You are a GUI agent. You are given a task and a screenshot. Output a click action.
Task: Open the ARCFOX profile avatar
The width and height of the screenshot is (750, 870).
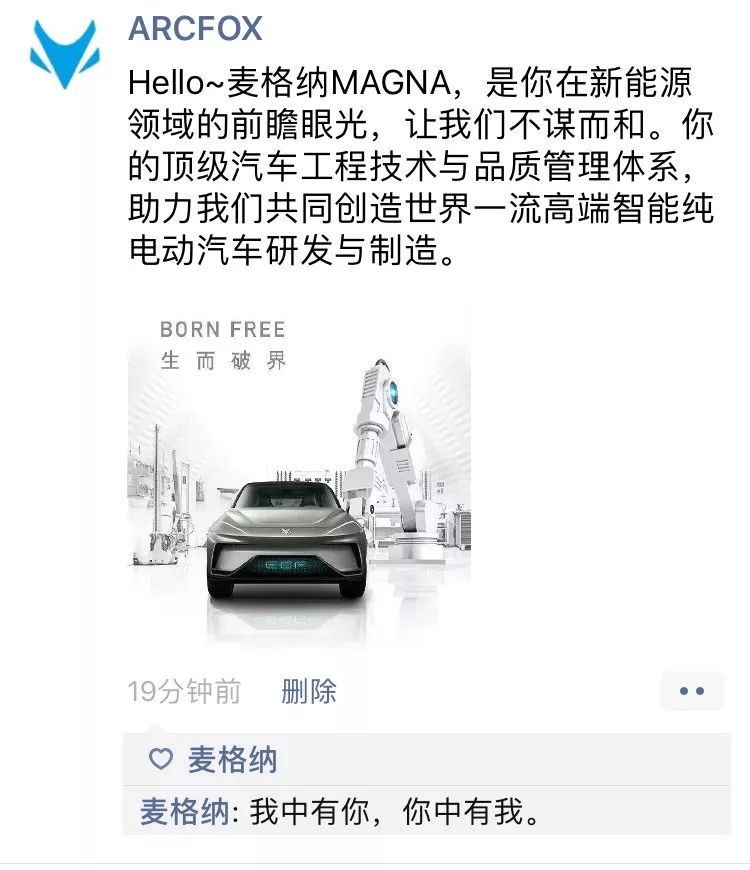pos(65,54)
